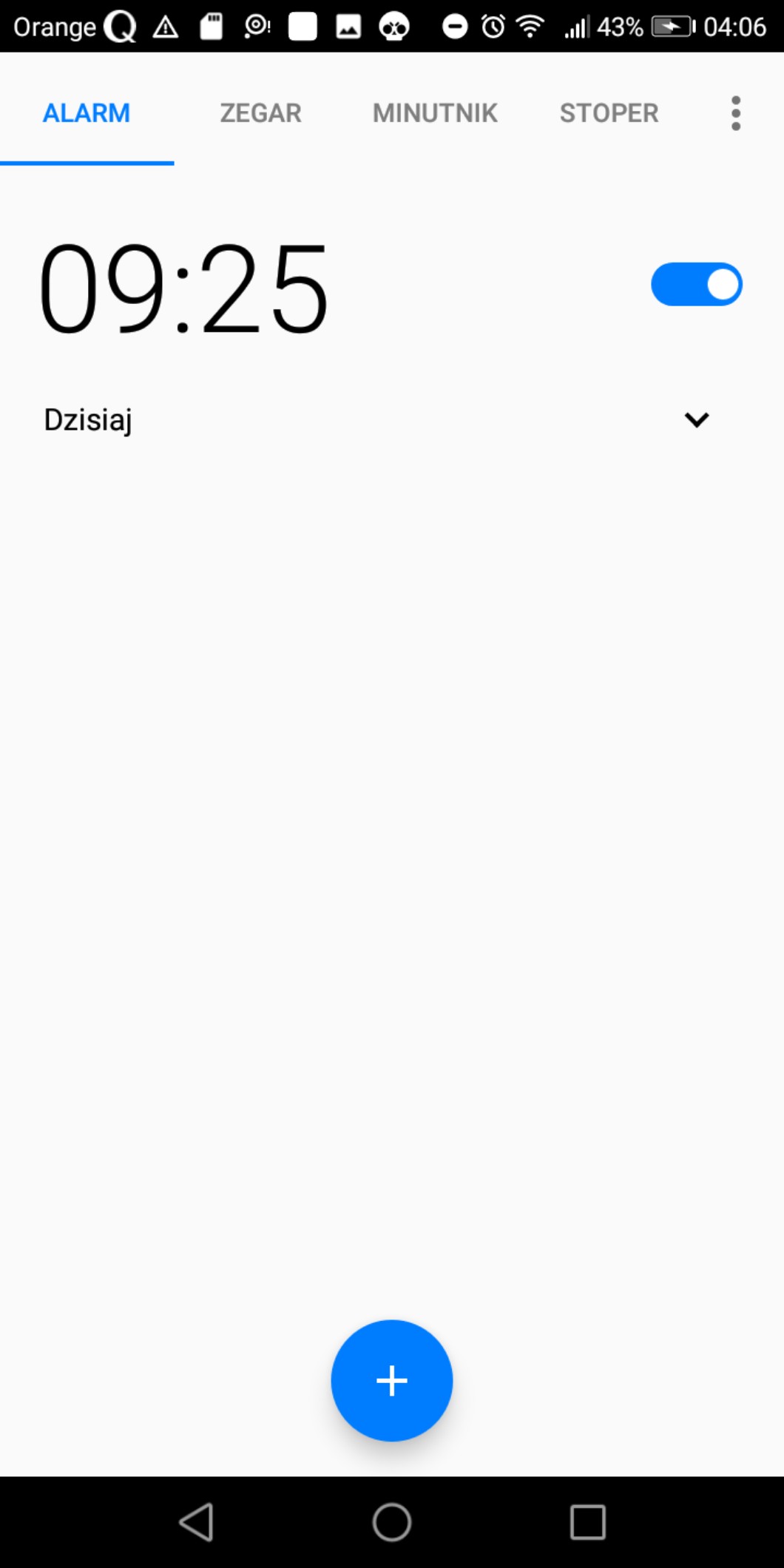Image resolution: width=784 pixels, height=1568 pixels.
Task: Select the Alarm tab
Action: [x=87, y=113]
